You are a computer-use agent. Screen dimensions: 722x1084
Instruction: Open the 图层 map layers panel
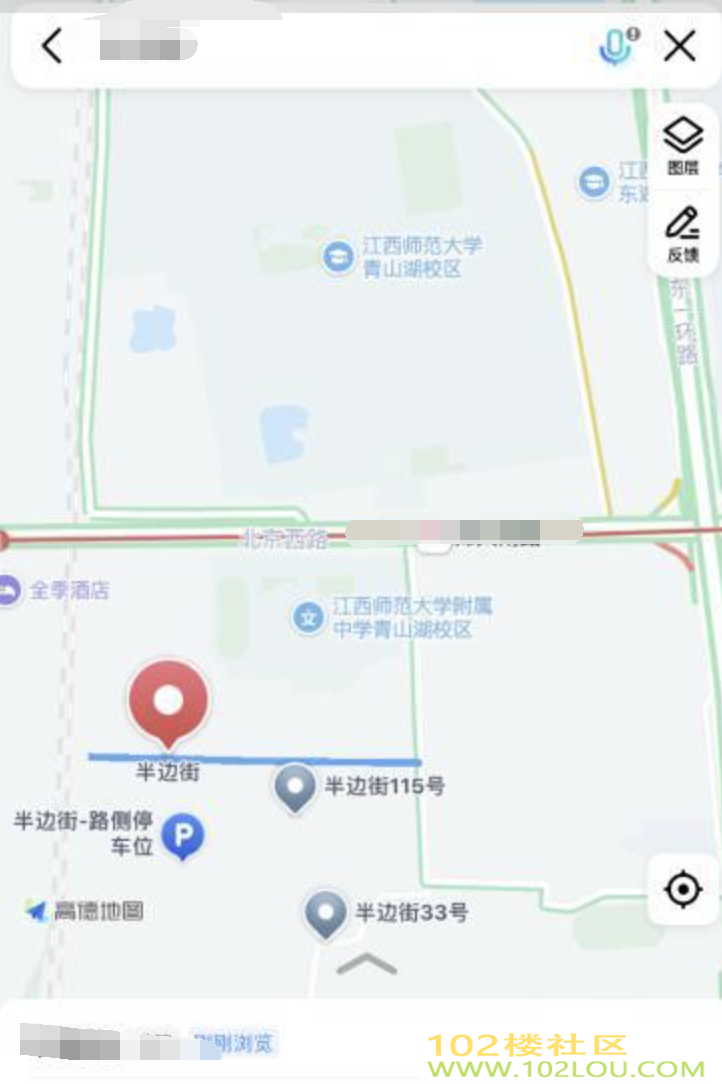683,145
